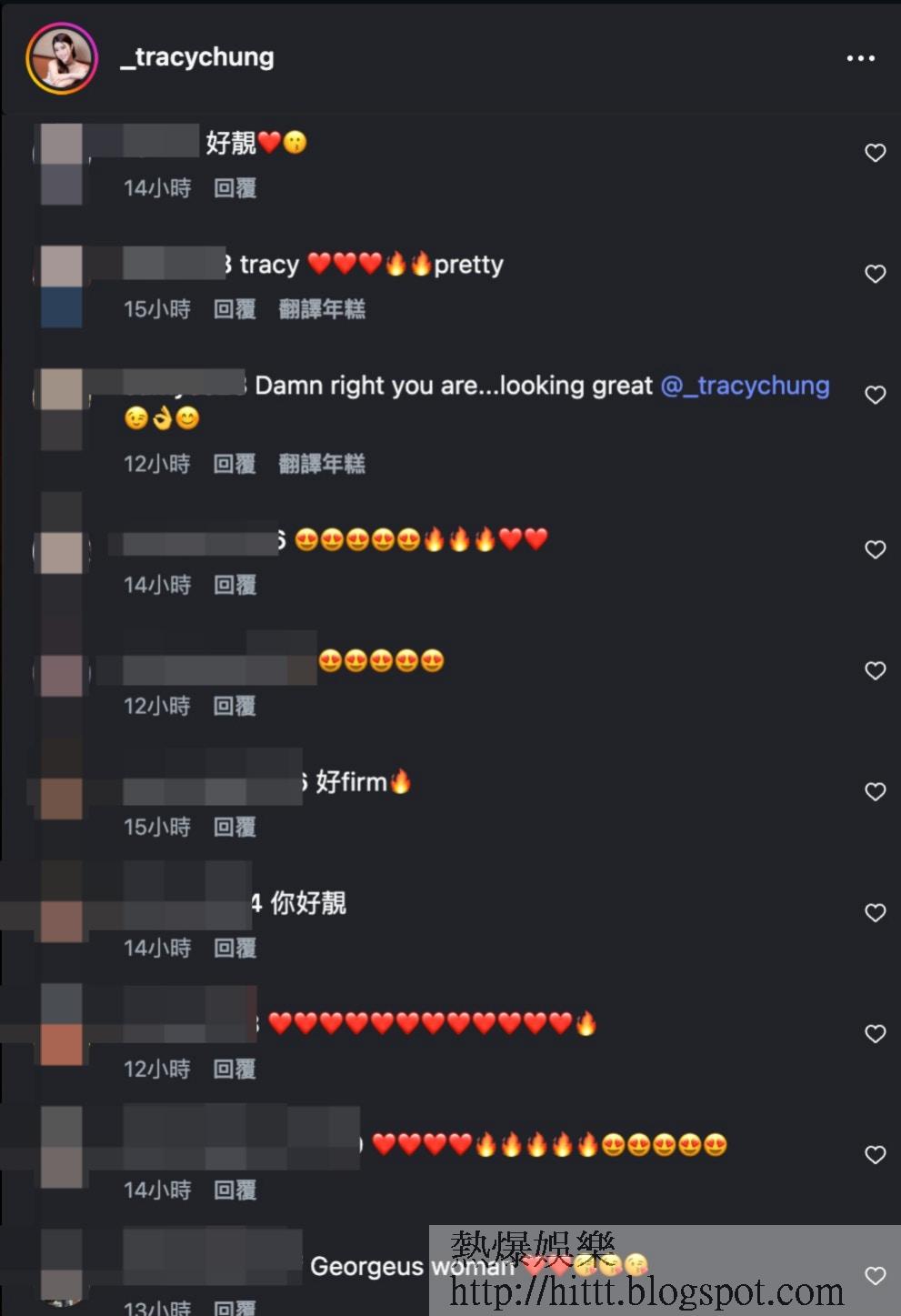Screen dimensions: 901x1316
Task: Open _tracychung's profile picture story
Action: click(62, 58)
